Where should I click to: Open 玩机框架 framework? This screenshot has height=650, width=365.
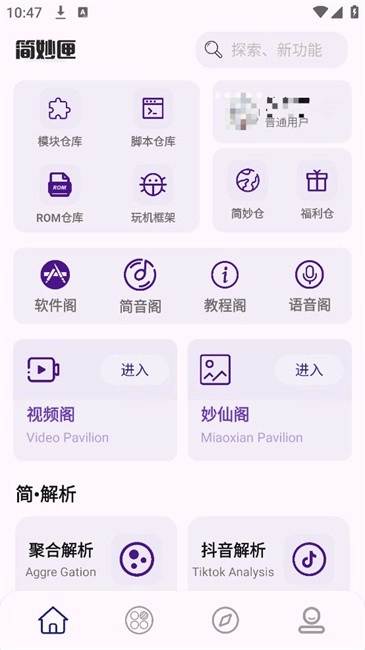[153, 195]
